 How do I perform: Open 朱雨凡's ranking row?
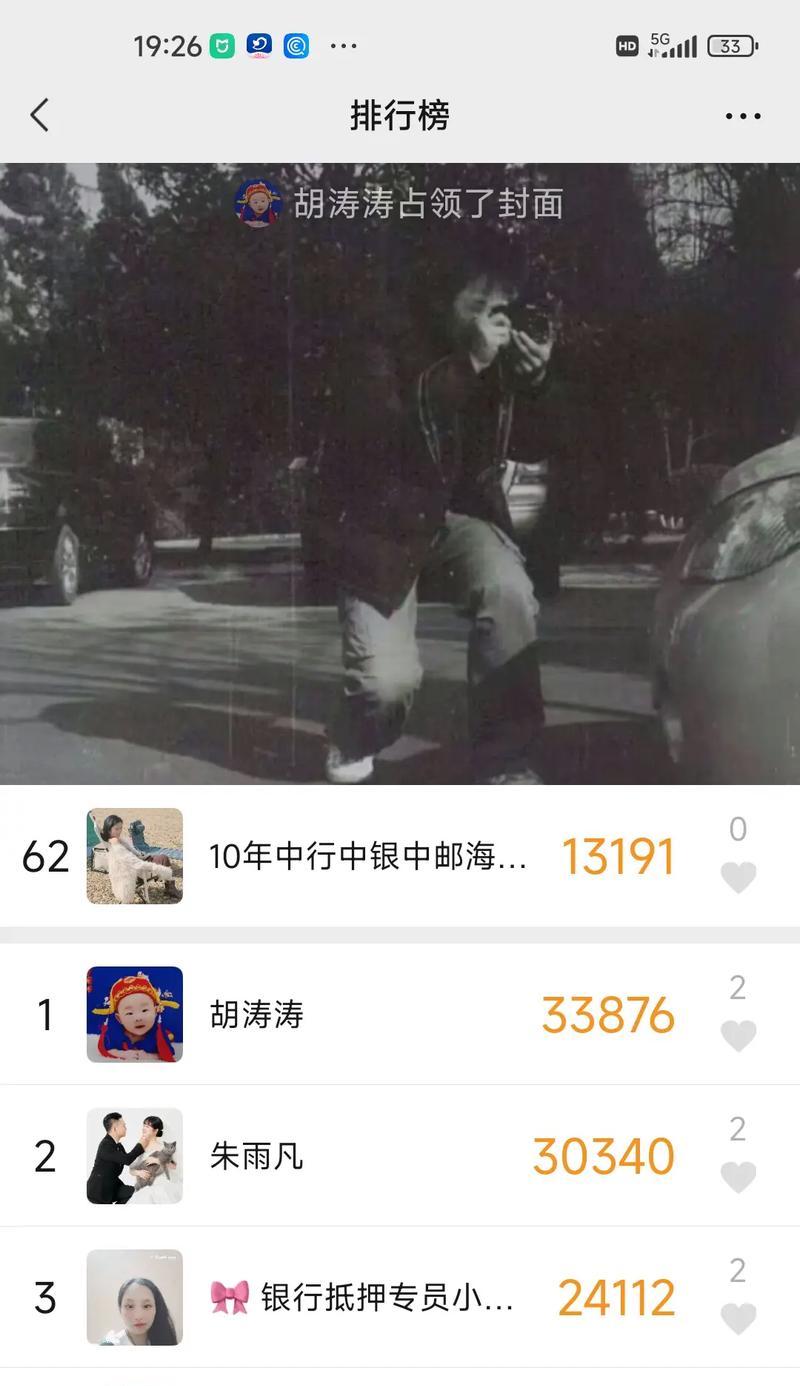click(370, 1156)
